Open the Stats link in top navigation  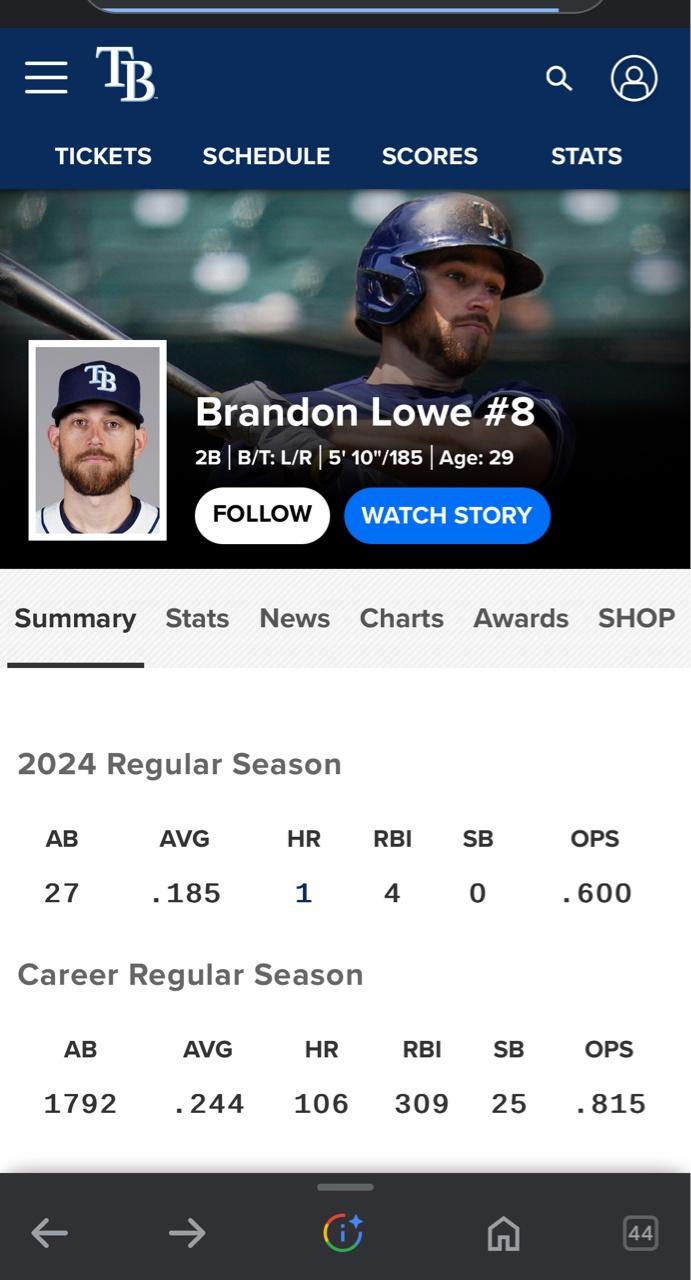tap(586, 156)
